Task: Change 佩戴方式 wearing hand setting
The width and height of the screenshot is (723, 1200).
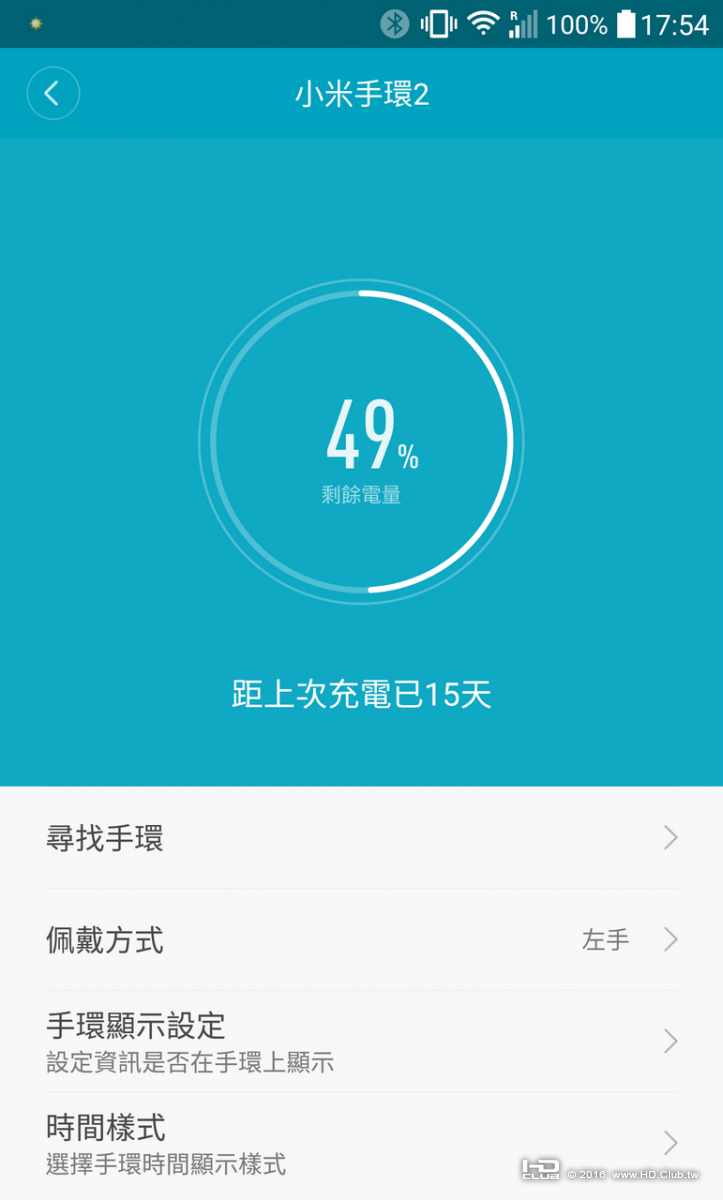Action: [360, 940]
